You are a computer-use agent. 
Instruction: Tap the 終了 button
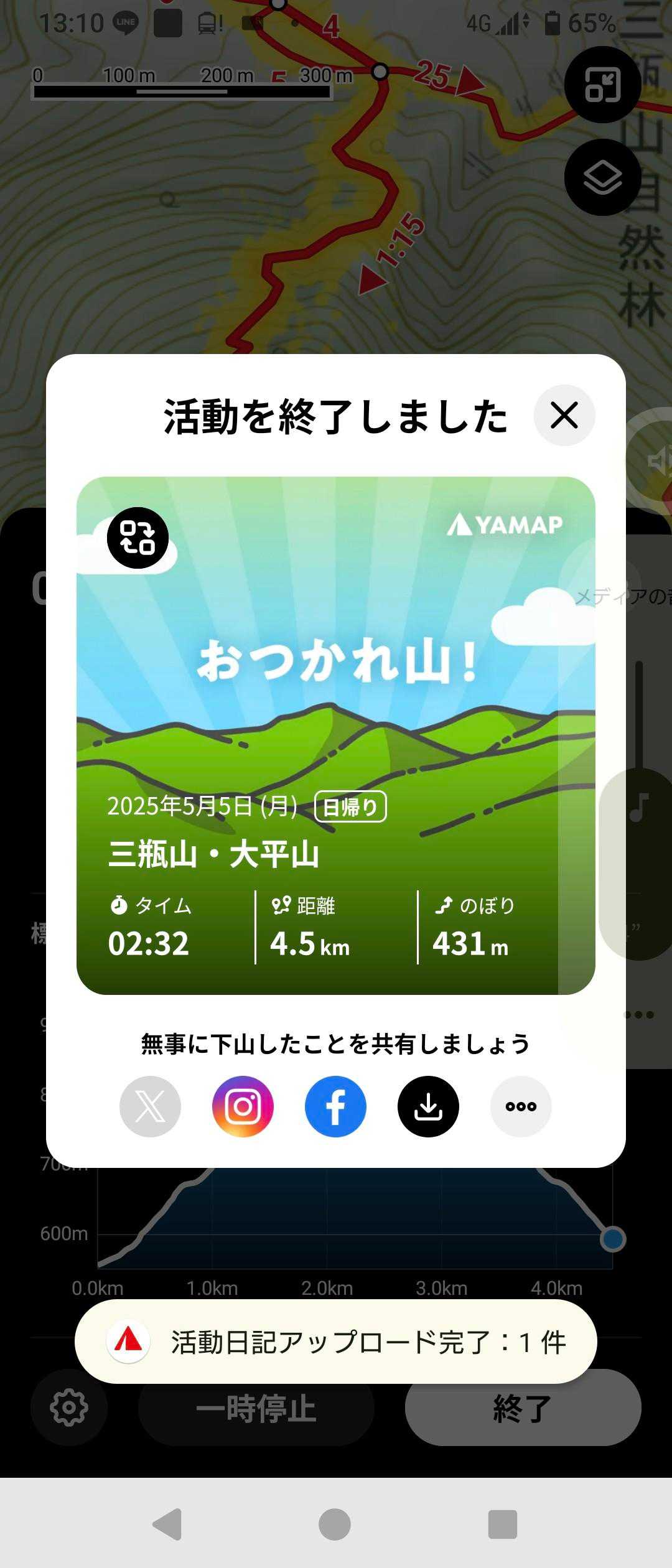pyautogui.click(x=523, y=1407)
